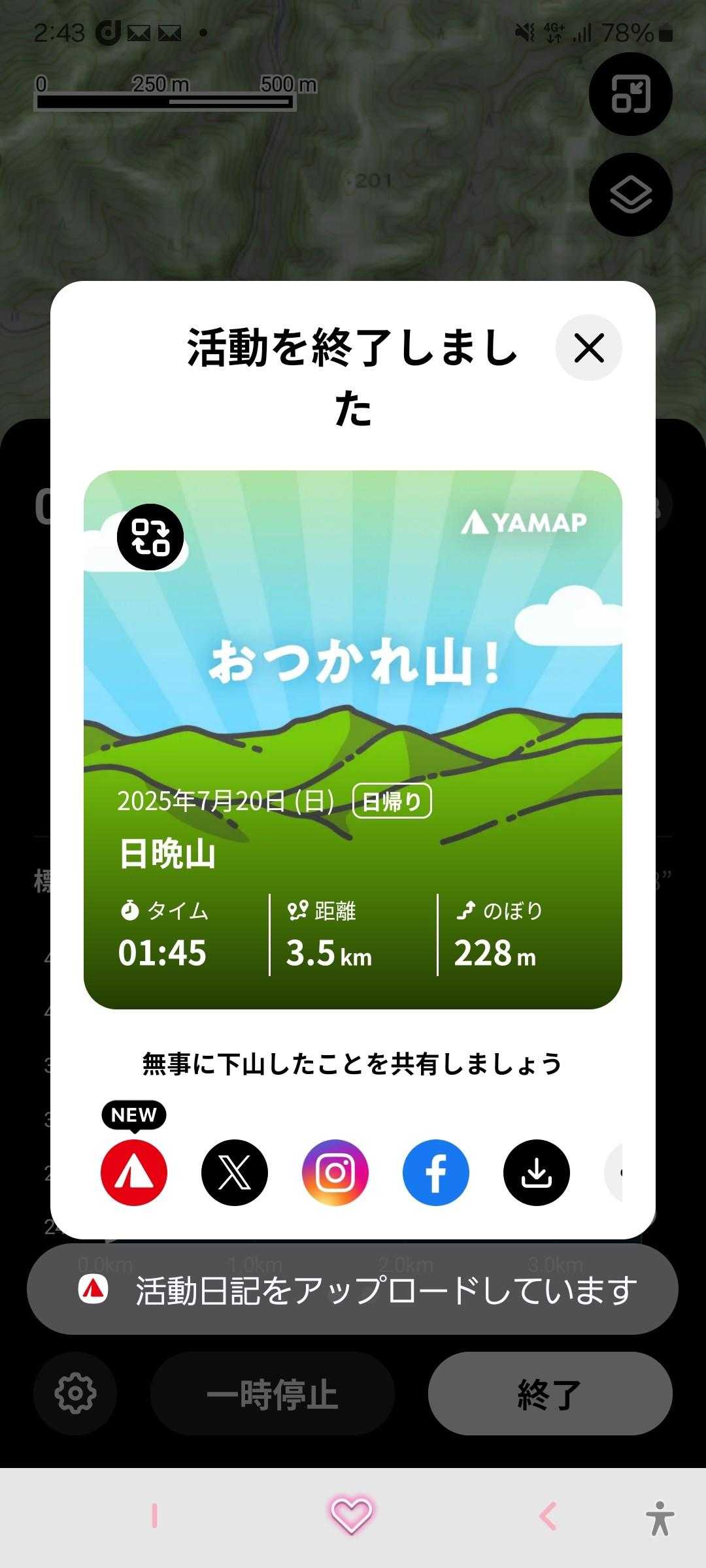Screen dimensions: 706x1568
Task: Download the activity share image
Action: 537,1173
